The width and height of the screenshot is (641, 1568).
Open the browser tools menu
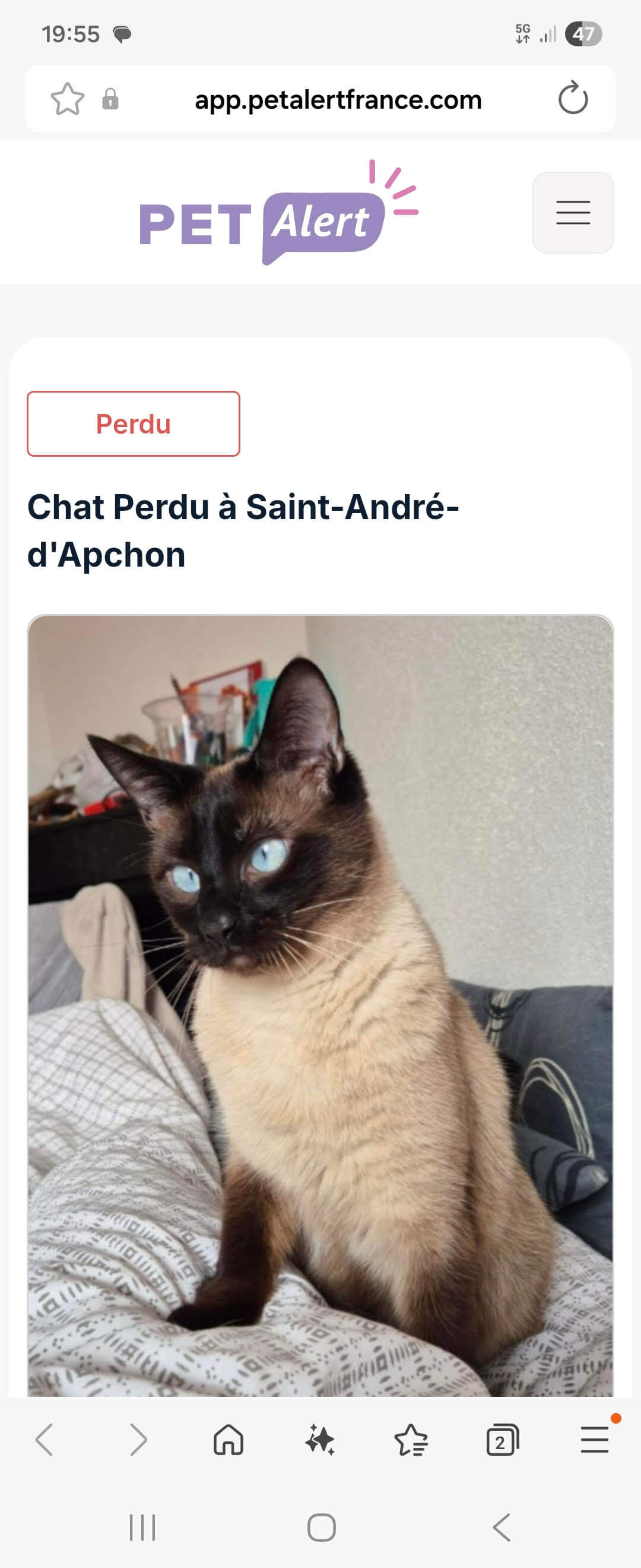coord(594,1440)
